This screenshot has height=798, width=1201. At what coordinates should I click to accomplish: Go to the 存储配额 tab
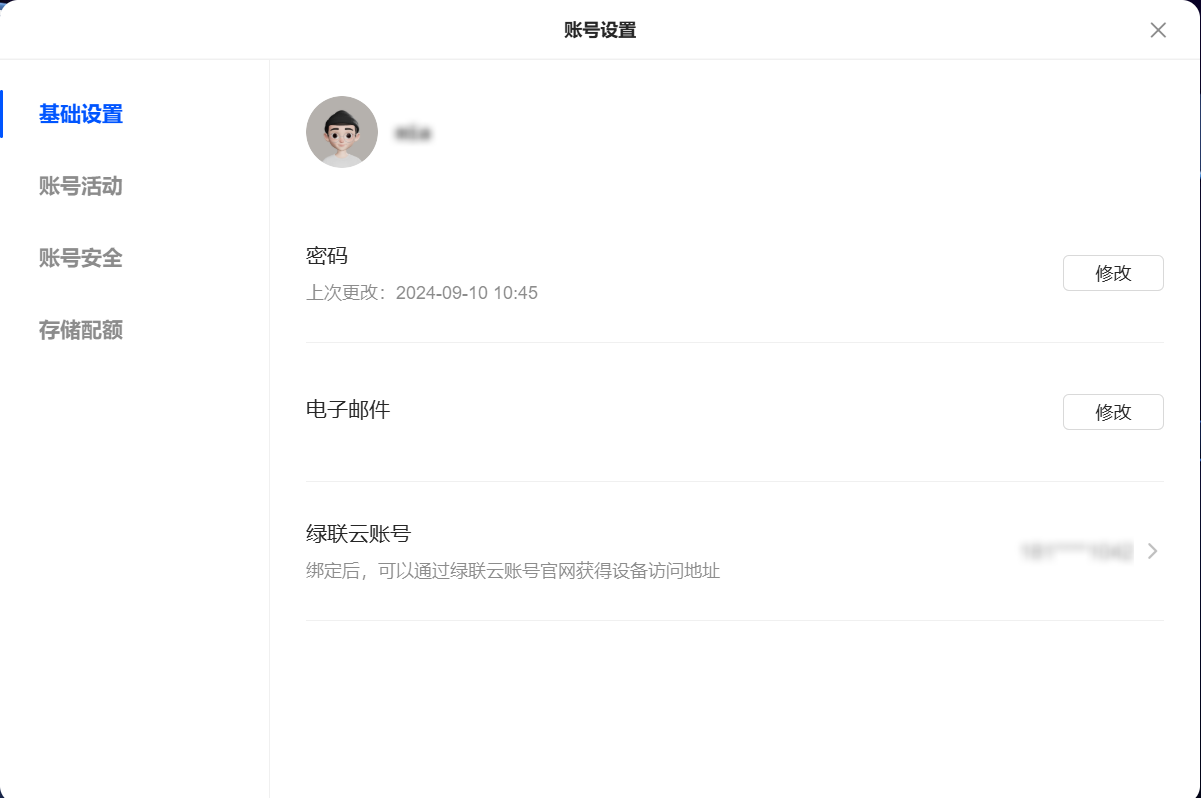[x=81, y=330]
